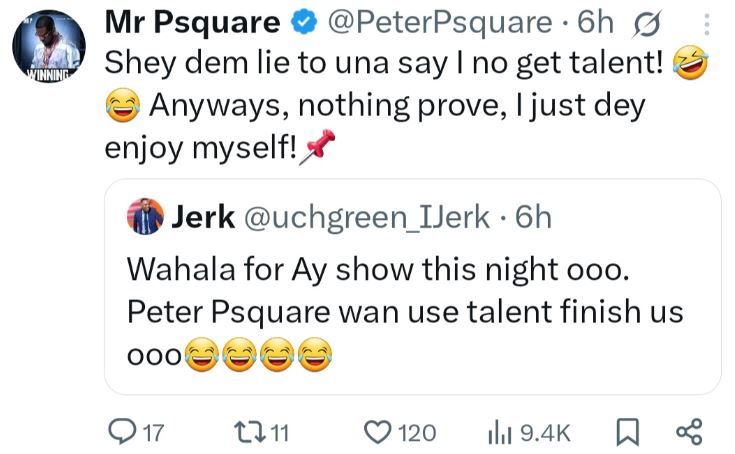Image resolution: width=735 pixels, height=454 pixels.
Task: Bookmark this tweet
Action: tap(626, 432)
